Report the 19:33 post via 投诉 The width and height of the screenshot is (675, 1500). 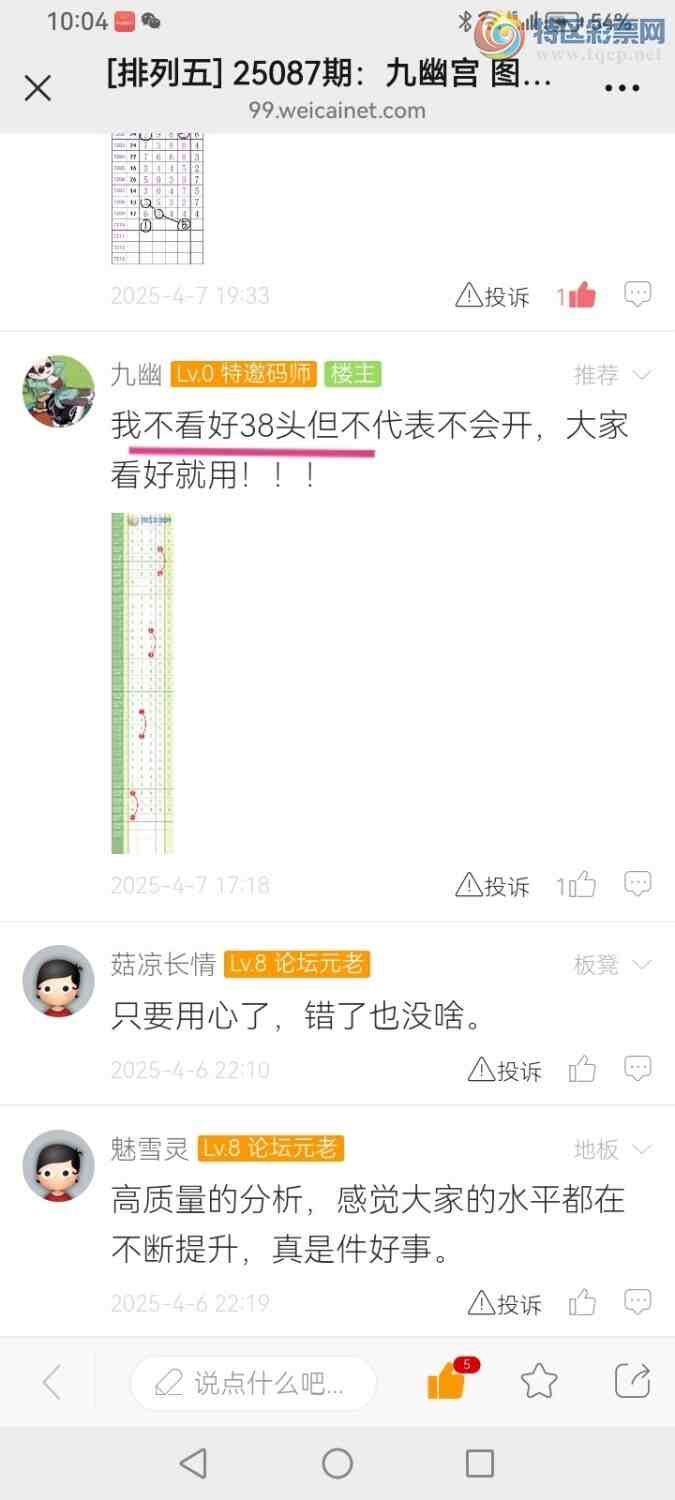click(493, 296)
